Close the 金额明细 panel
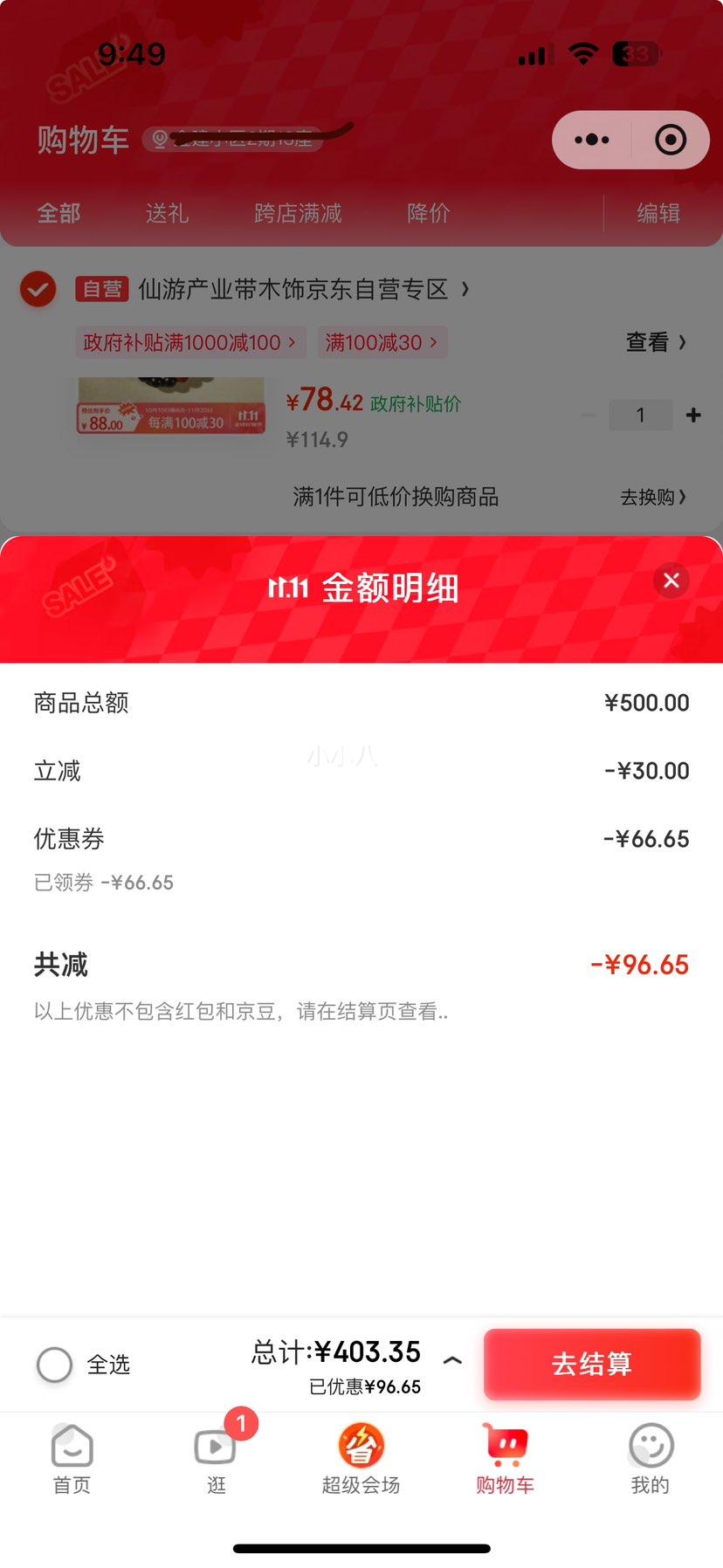 coord(671,581)
